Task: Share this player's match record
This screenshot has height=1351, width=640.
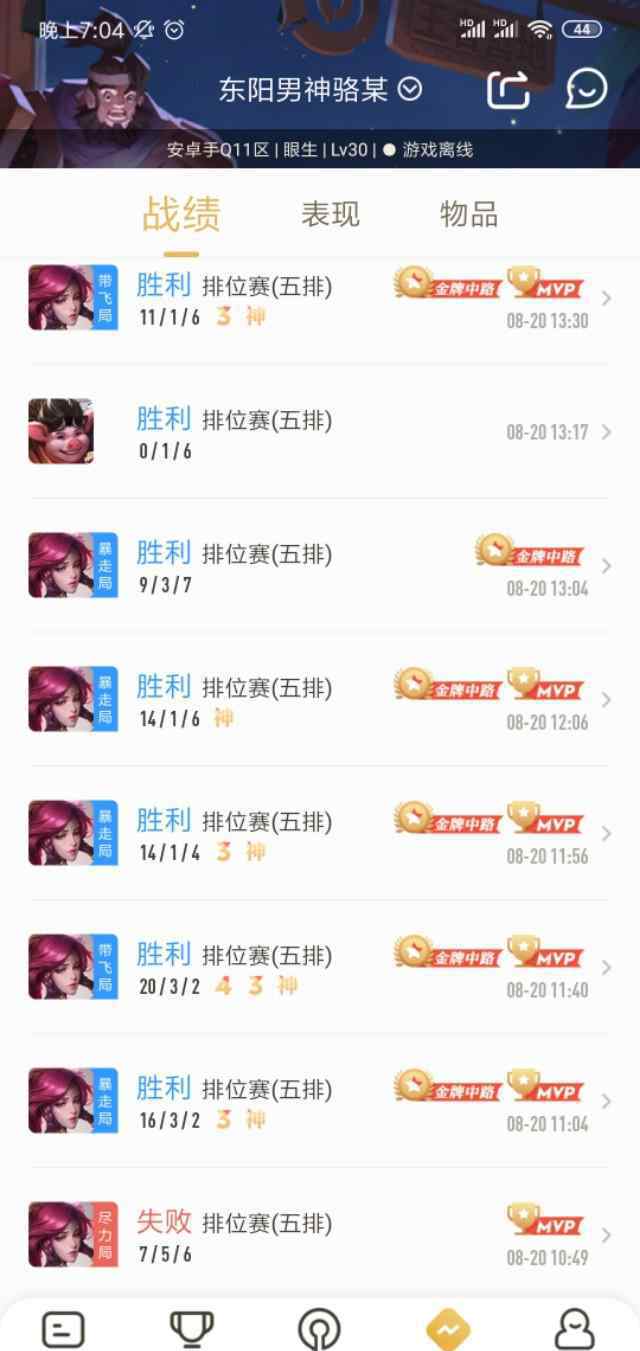Action: (x=507, y=91)
